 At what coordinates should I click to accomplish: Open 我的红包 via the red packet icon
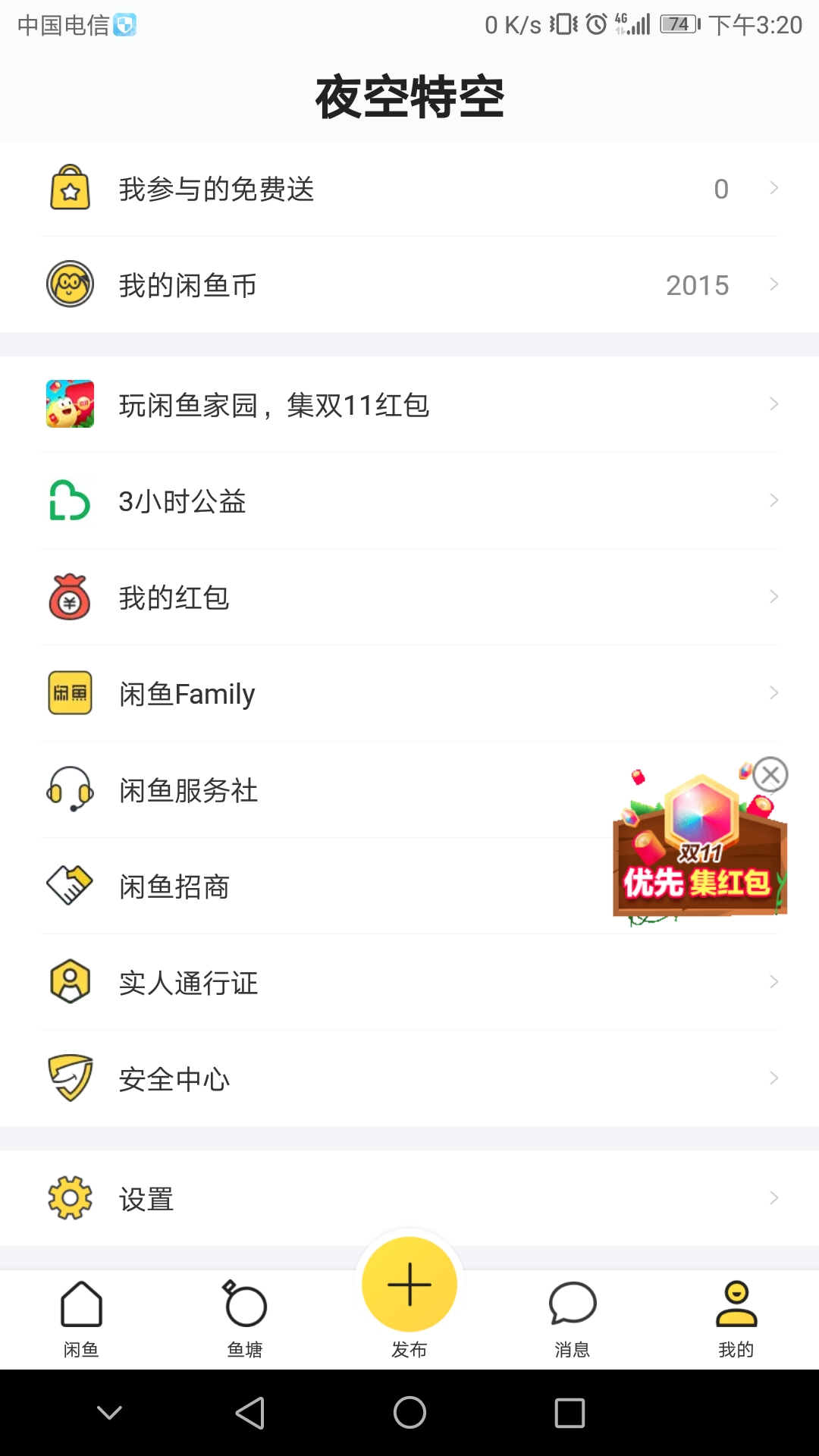pyautogui.click(x=70, y=597)
